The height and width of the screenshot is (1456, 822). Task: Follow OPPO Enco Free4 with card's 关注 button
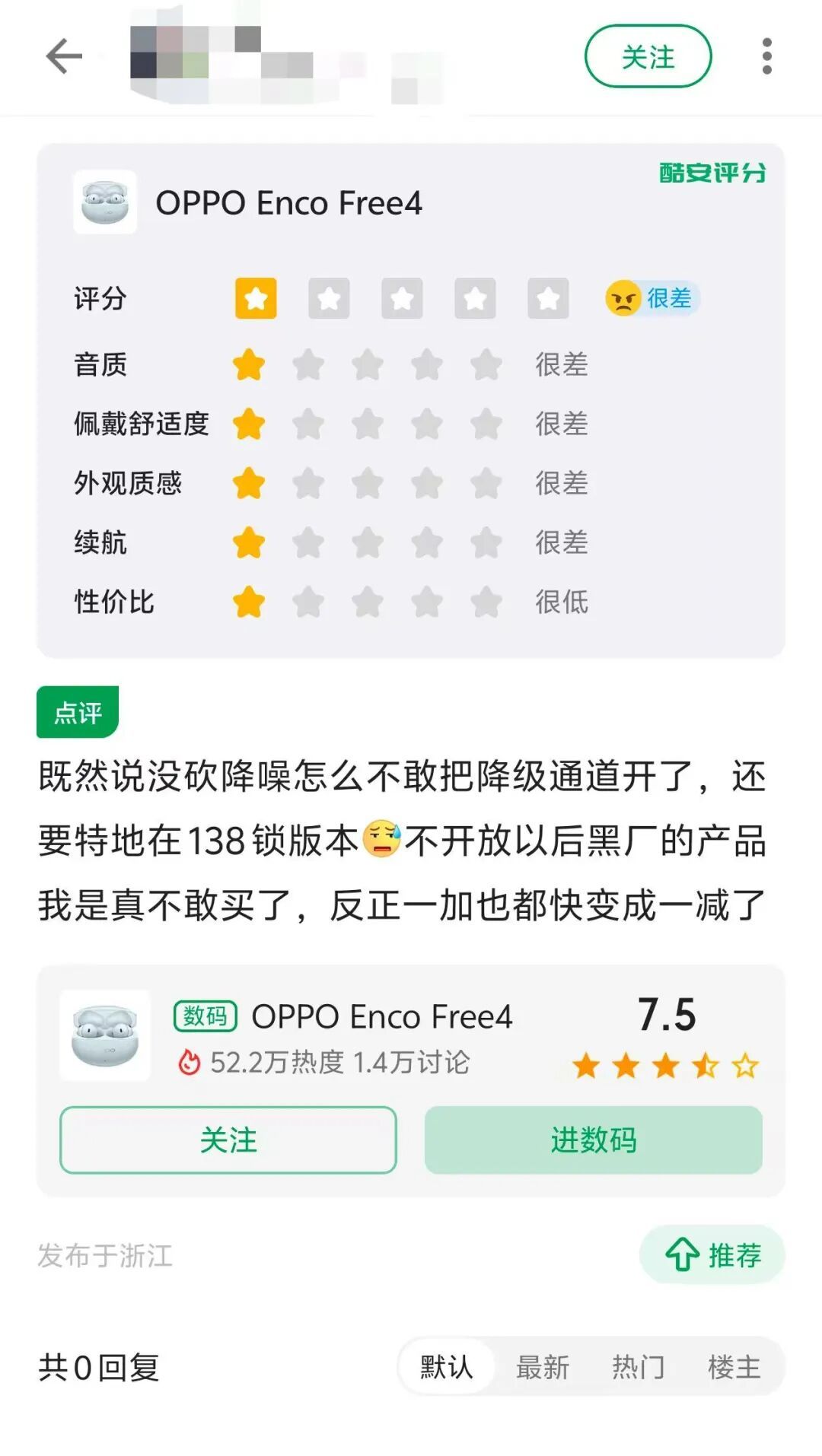(x=228, y=1140)
